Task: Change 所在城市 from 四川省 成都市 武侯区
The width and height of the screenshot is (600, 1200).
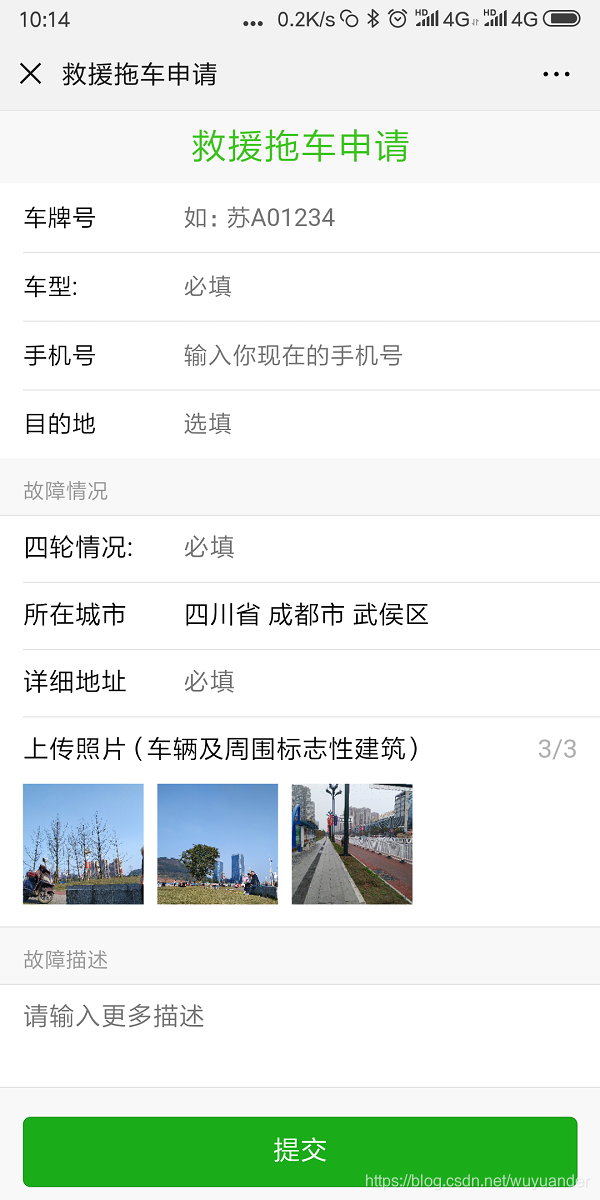Action: click(380, 615)
